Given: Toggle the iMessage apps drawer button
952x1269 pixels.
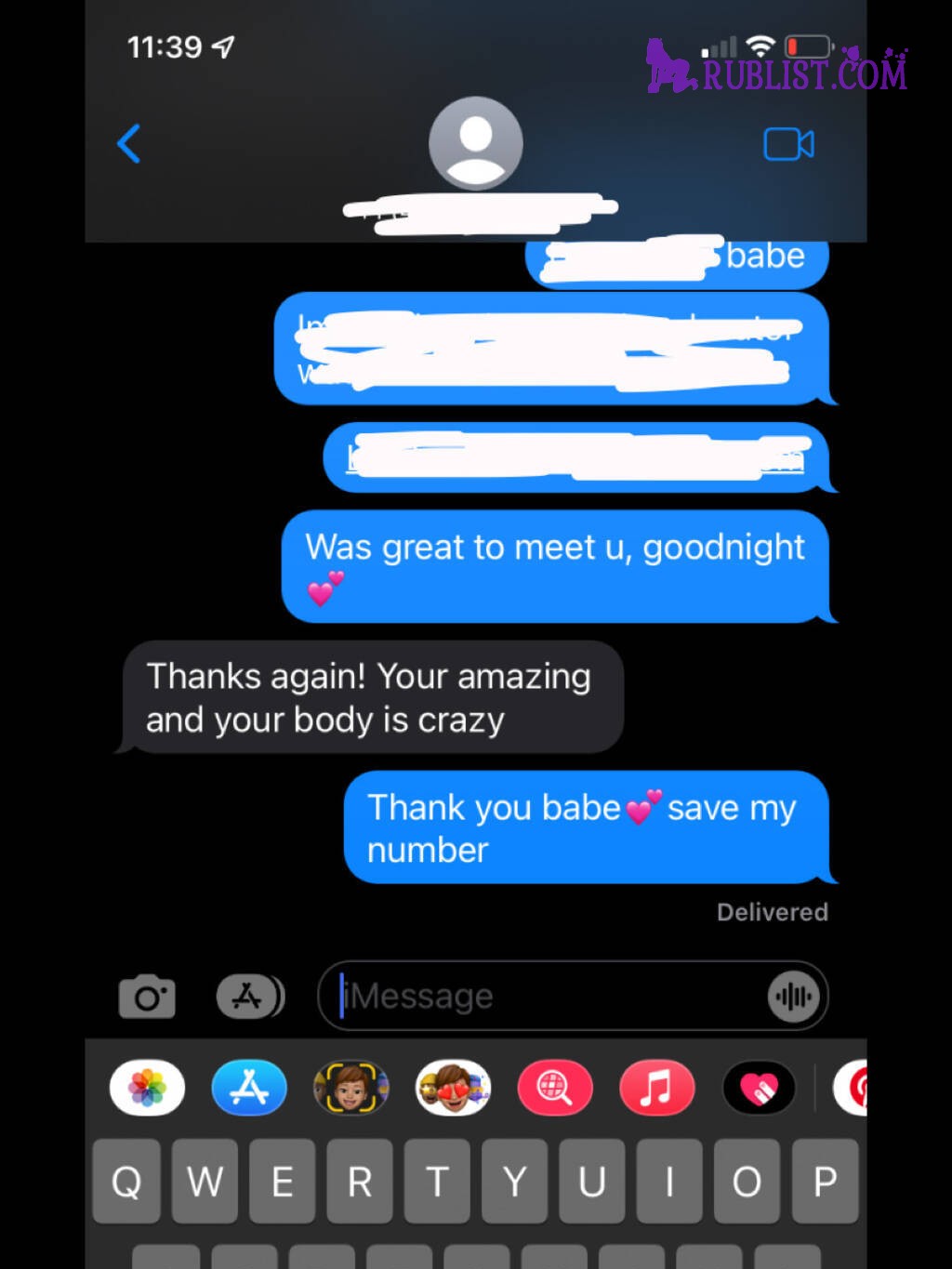Looking at the screenshot, I should (249, 997).
